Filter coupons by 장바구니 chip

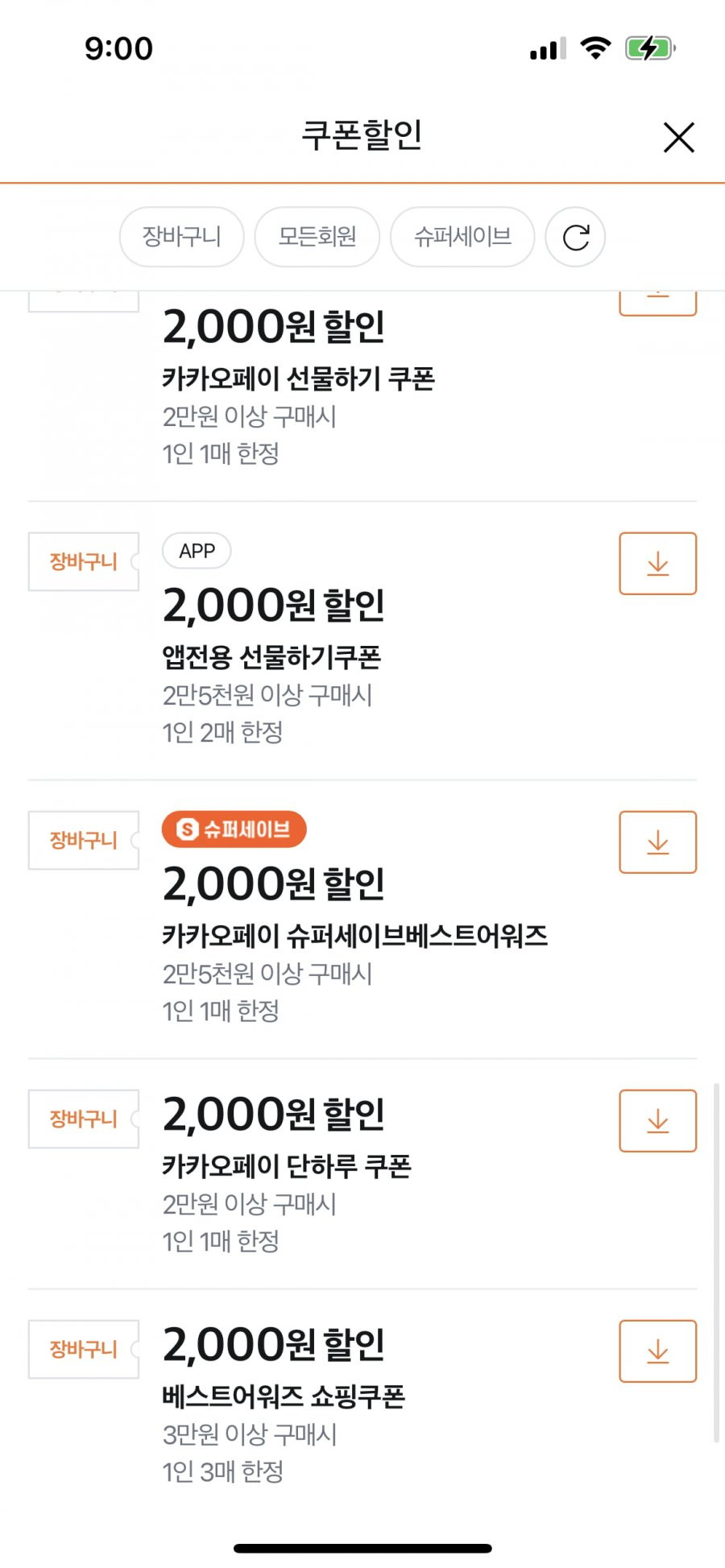(182, 237)
